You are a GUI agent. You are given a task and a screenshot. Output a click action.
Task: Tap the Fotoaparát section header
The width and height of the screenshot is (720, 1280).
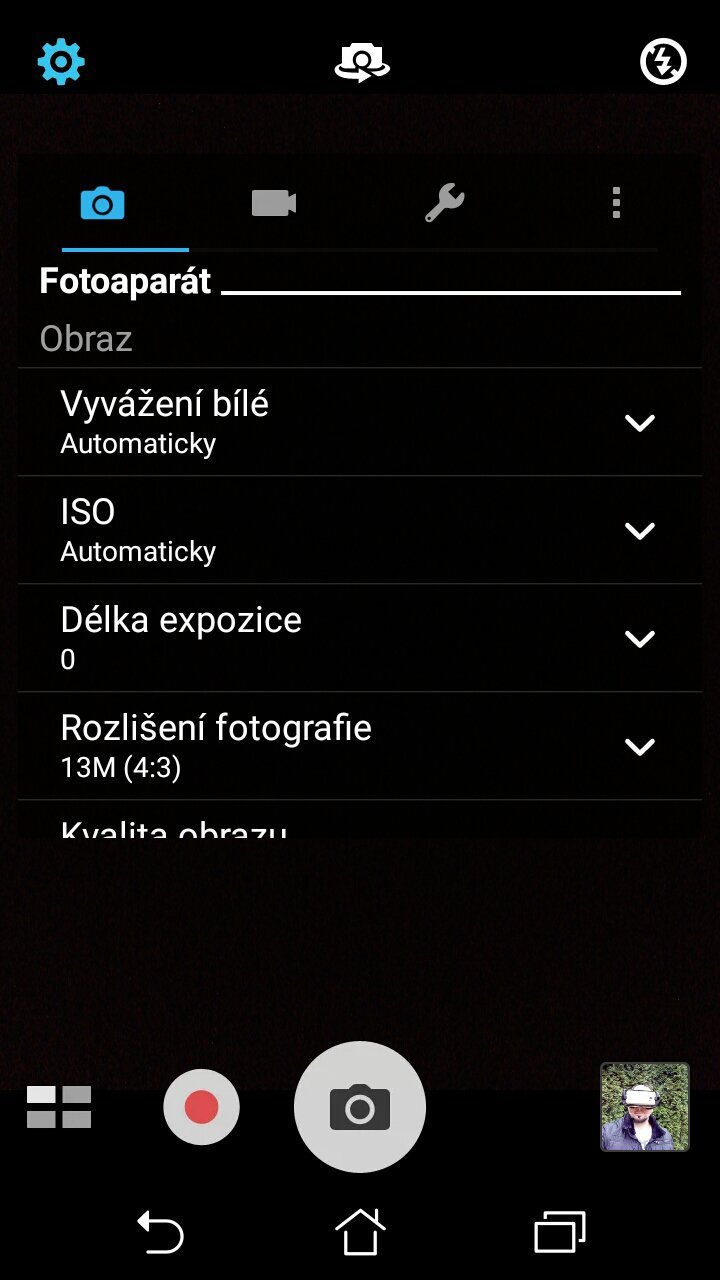click(124, 281)
